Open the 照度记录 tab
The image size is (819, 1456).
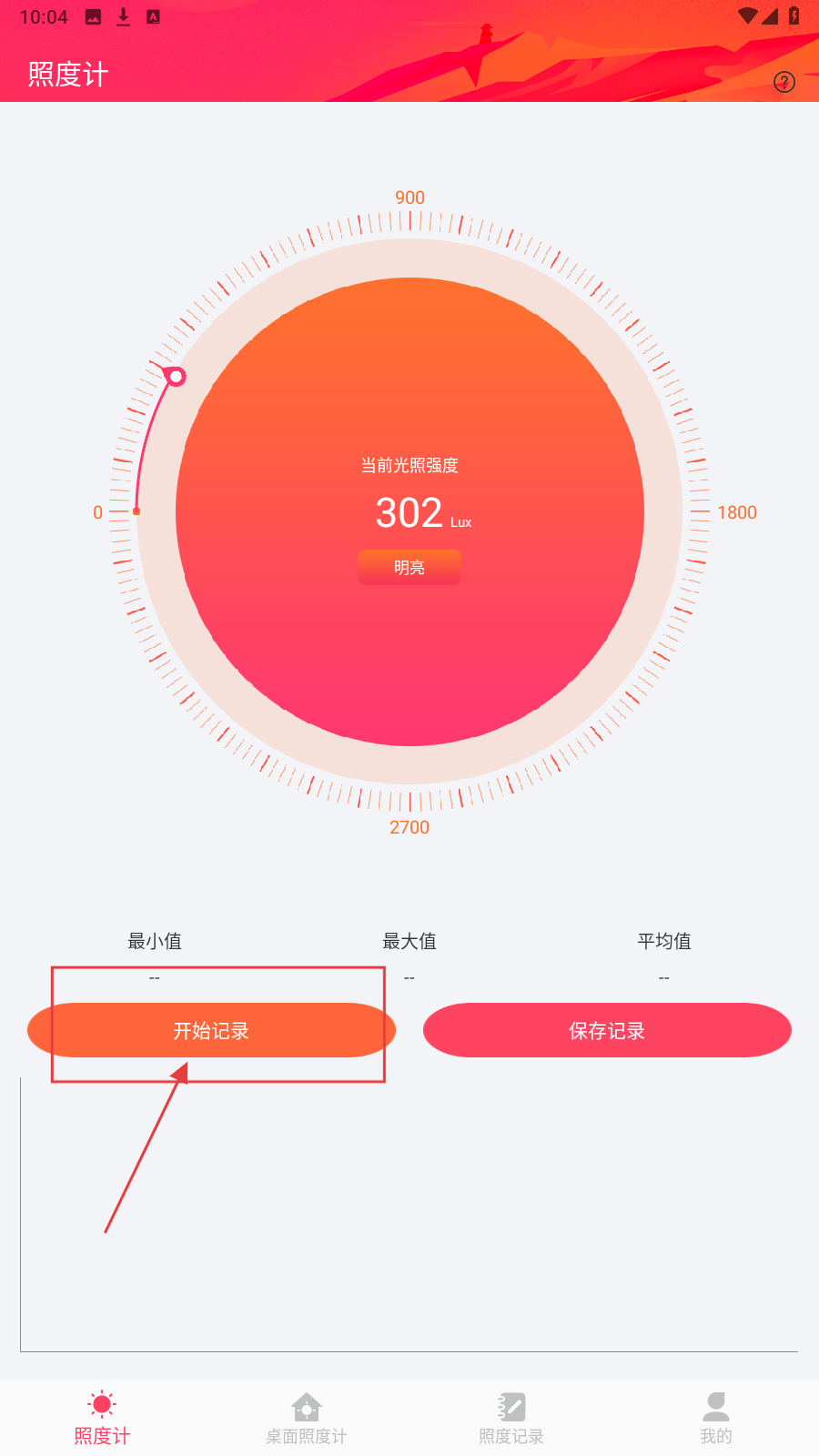(511, 1418)
